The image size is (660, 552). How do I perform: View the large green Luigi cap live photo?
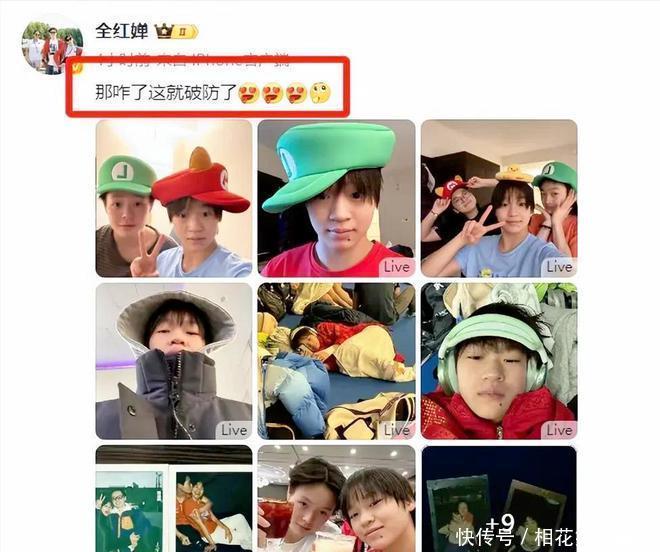click(336, 198)
